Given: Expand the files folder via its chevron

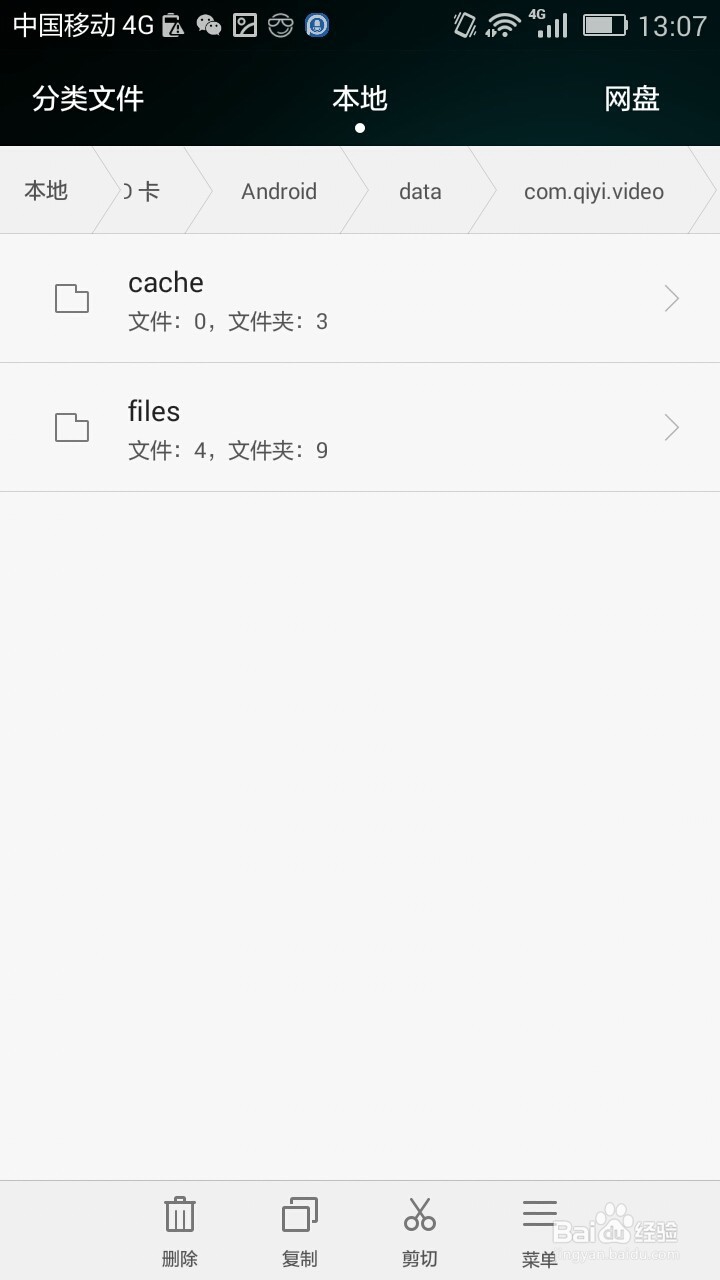Looking at the screenshot, I should [x=670, y=427].
